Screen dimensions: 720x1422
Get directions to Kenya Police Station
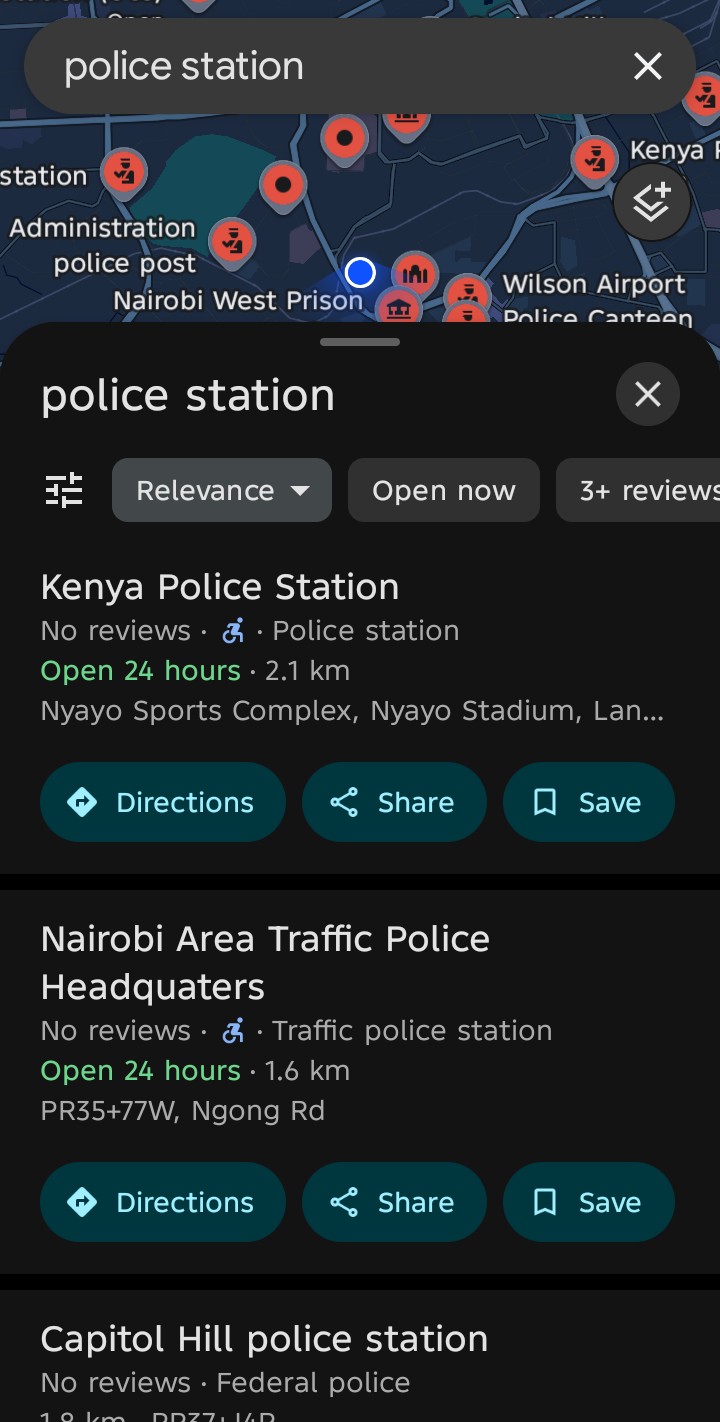click(163, 802)
